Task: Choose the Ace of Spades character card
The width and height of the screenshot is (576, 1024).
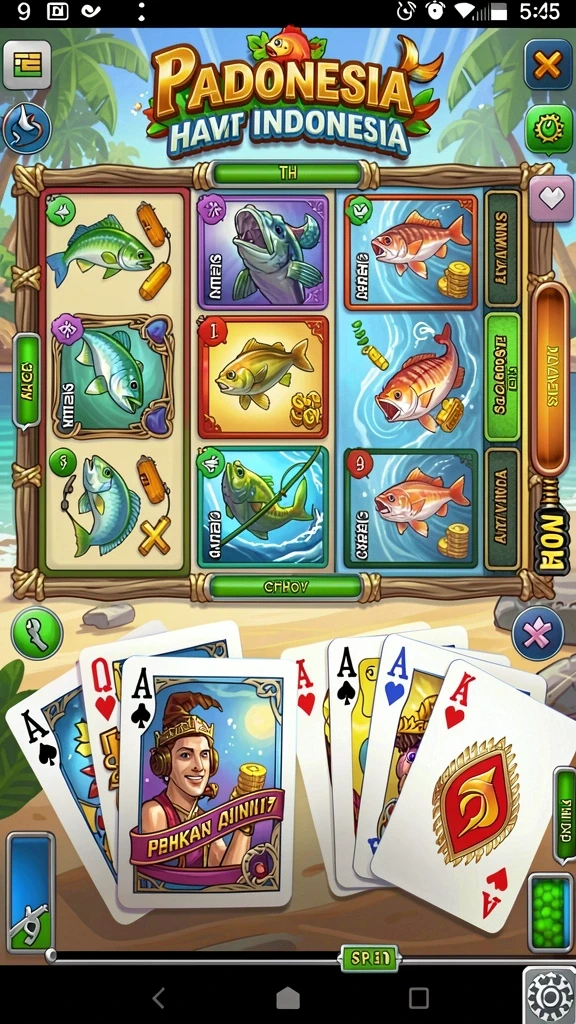Action: [207, 783]
